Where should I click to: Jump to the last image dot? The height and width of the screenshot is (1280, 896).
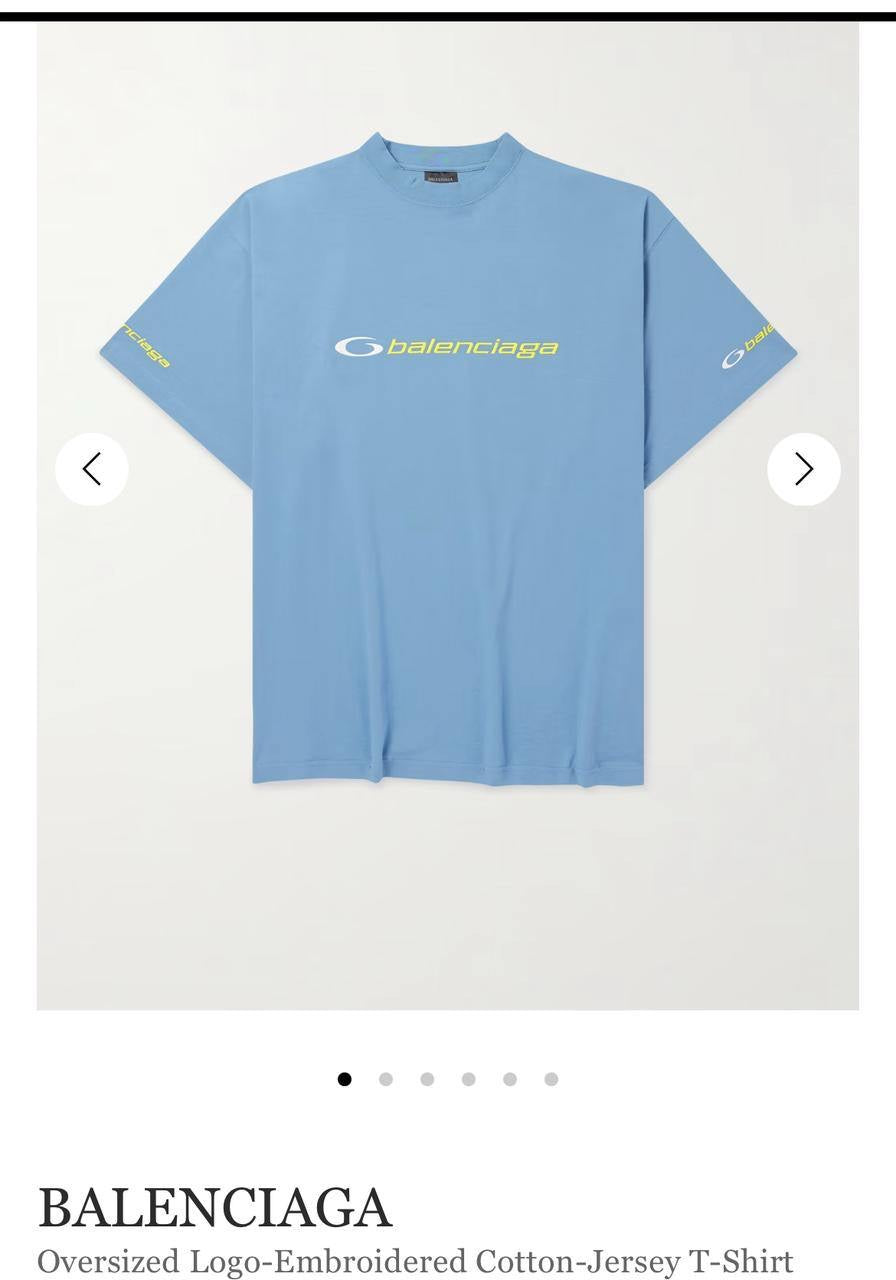coord(551,1079)
